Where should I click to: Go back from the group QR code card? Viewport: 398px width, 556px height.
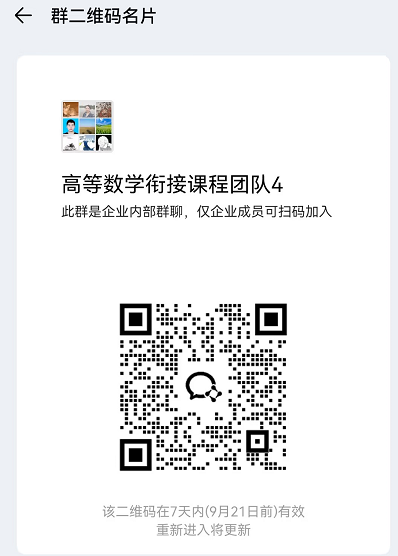[23, 16]
